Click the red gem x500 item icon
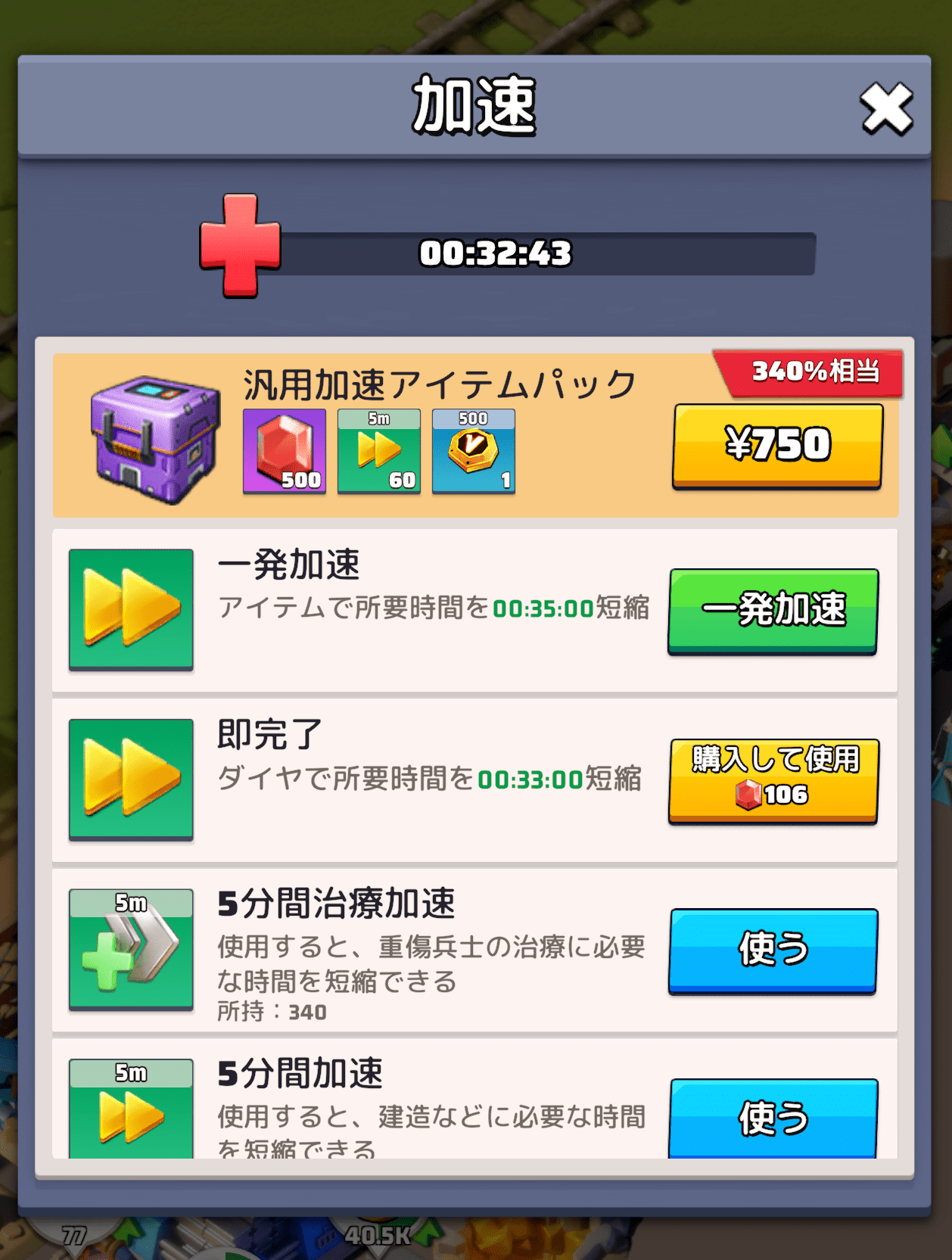 tap(285, 450)
